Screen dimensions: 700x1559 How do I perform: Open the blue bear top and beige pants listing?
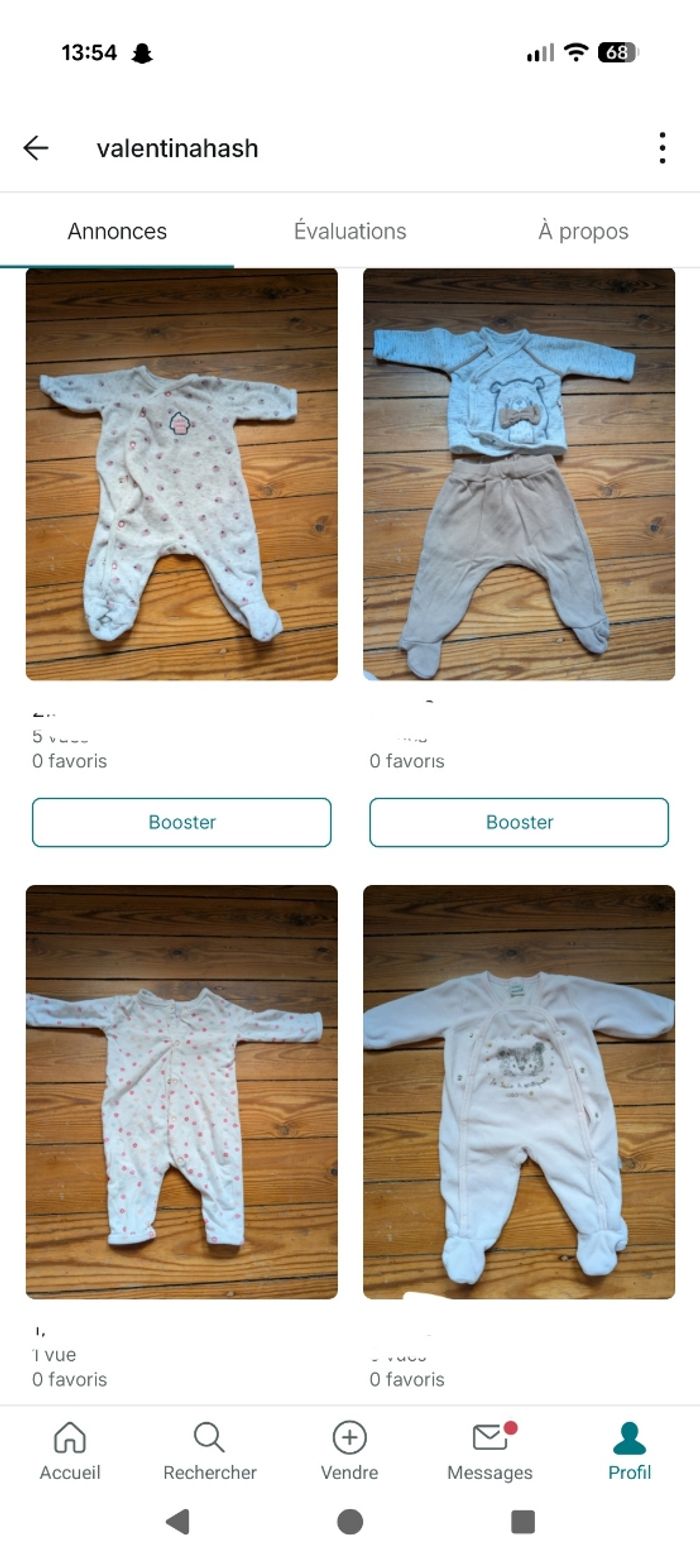(x=519, y=474)
